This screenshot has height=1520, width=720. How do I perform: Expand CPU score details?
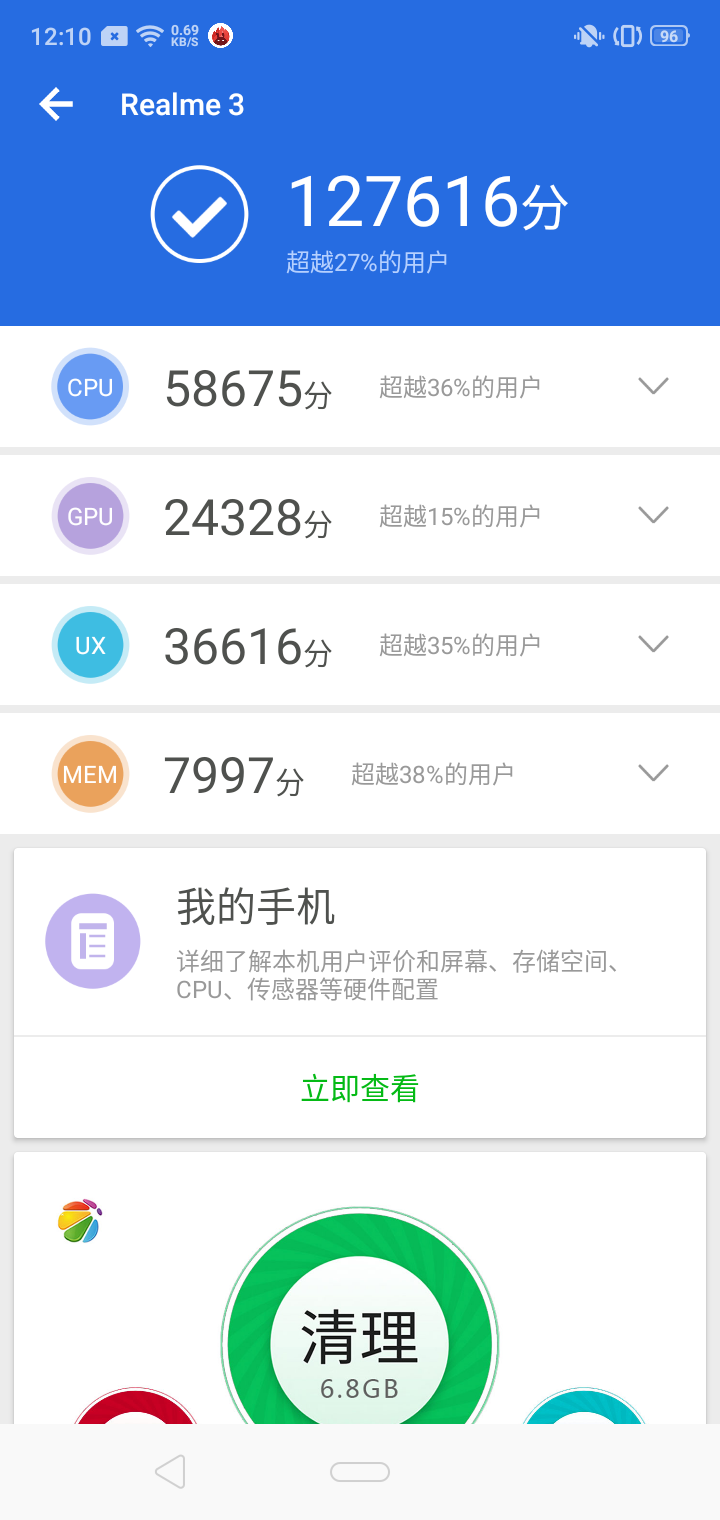pos(652,385)
